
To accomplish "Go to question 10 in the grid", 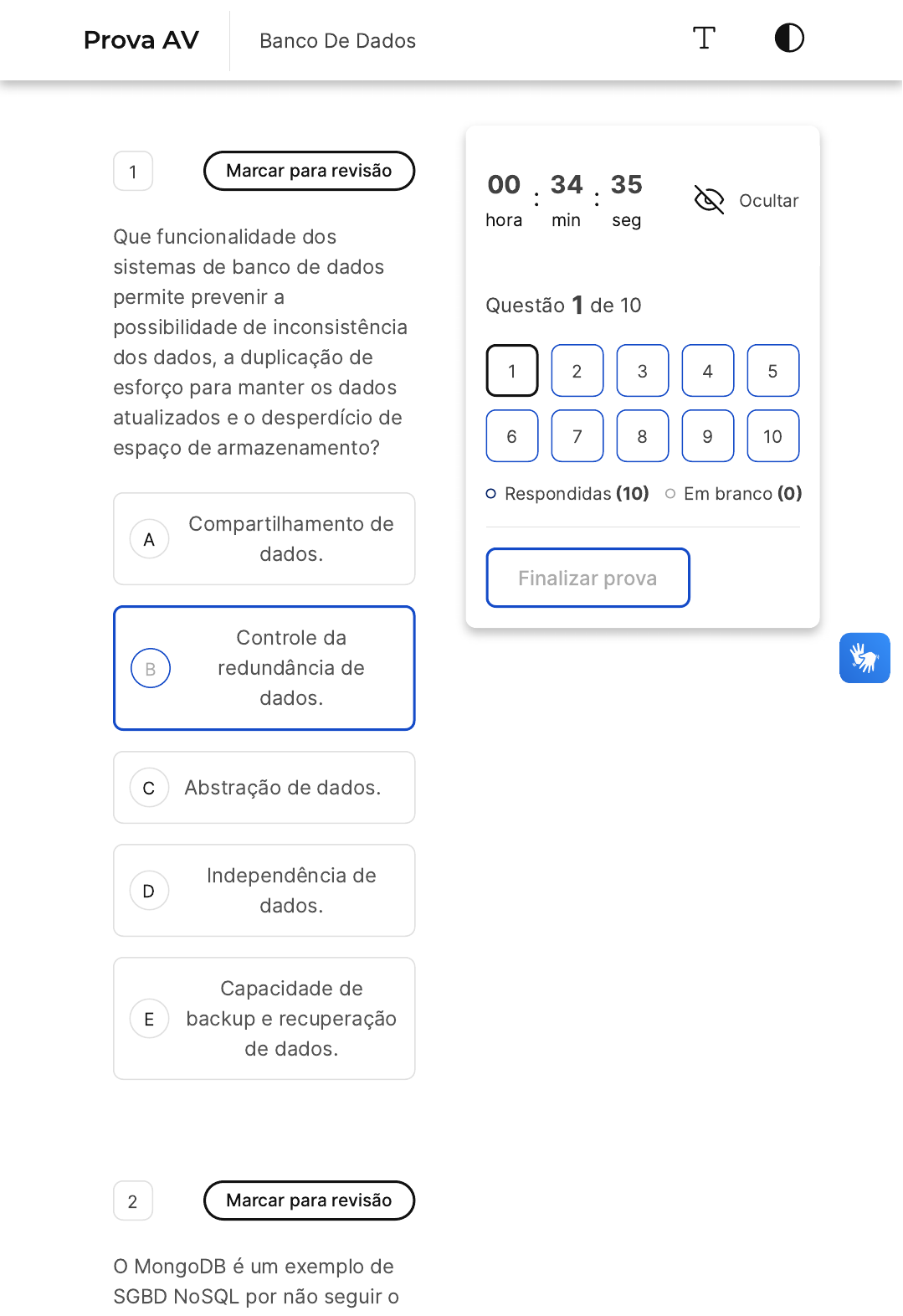I will (772, 436).
